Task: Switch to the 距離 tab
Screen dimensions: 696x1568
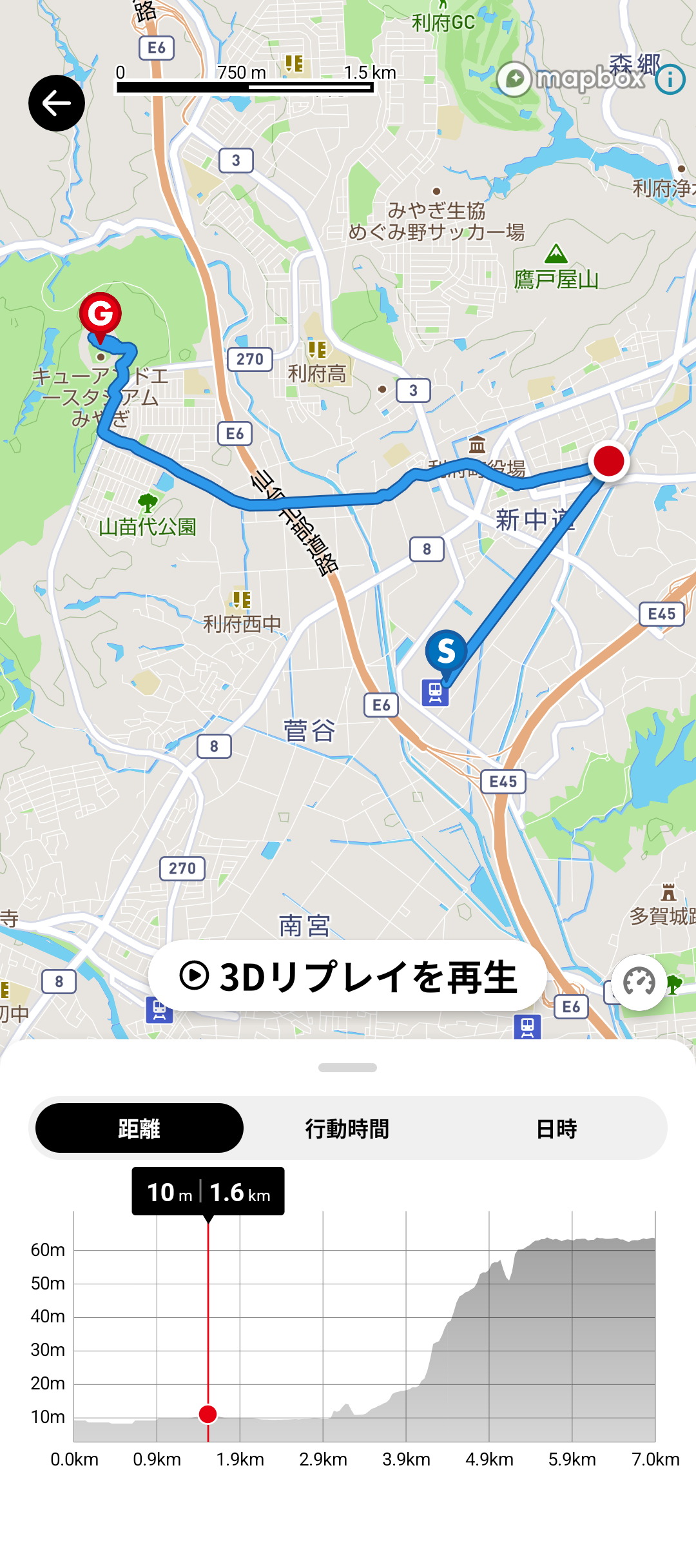Action: [x=139, y=1128]
